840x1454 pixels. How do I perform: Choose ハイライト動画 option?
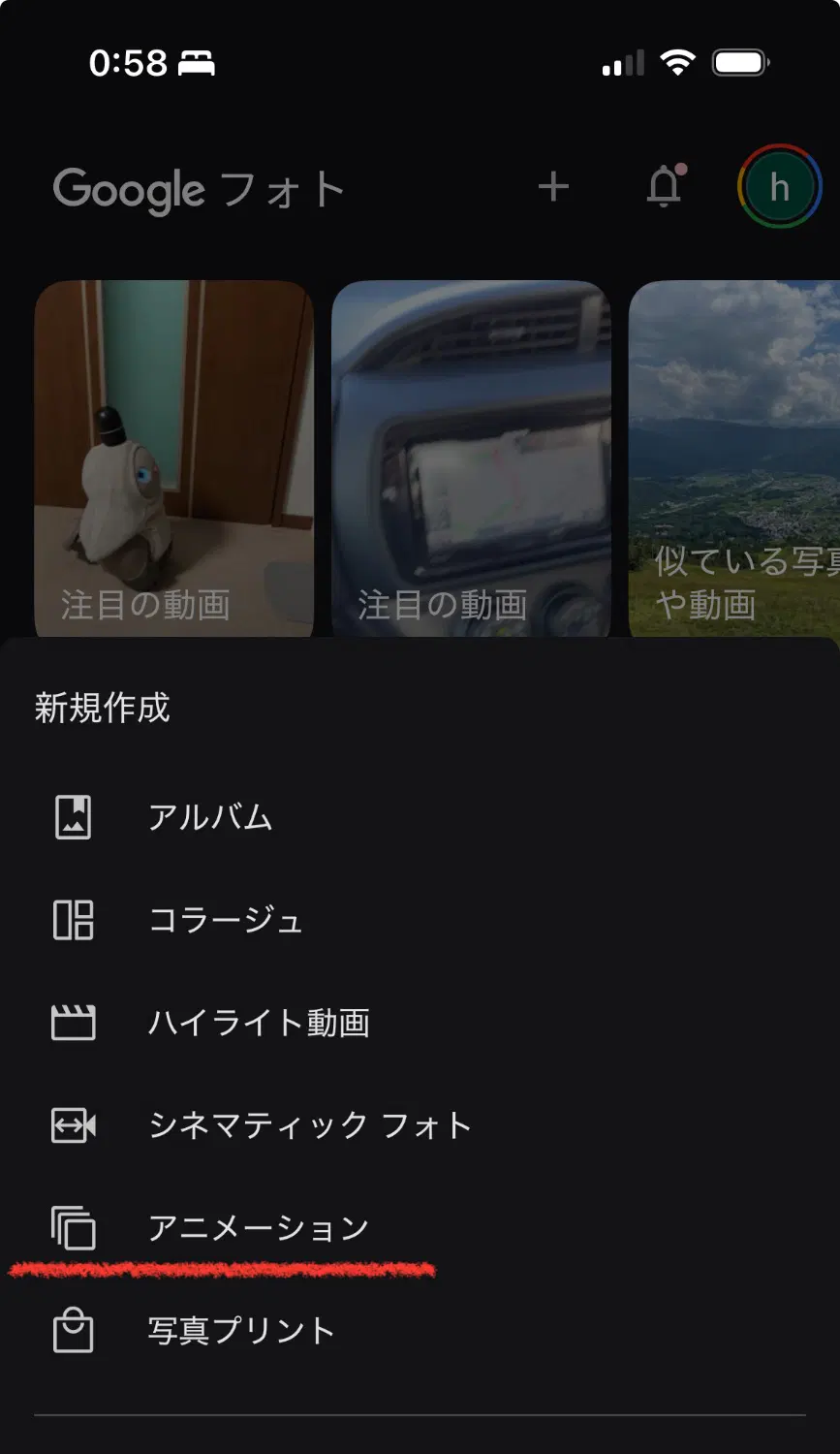(258, 1023)
